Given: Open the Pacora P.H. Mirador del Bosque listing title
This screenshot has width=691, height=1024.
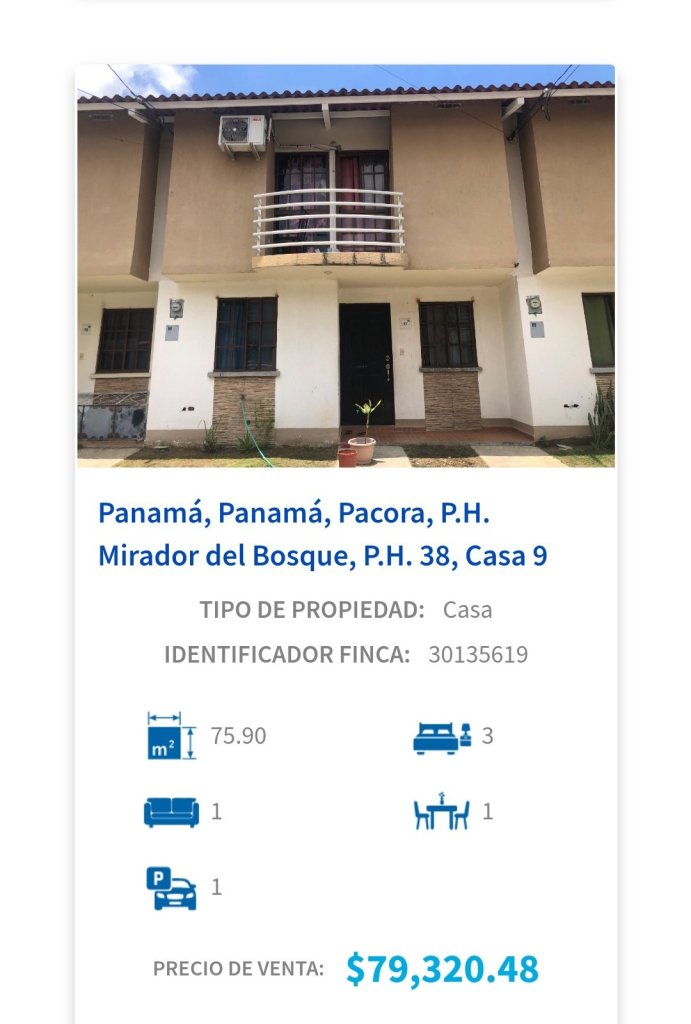Looking at the screenshot, I should tap(322, 534).
